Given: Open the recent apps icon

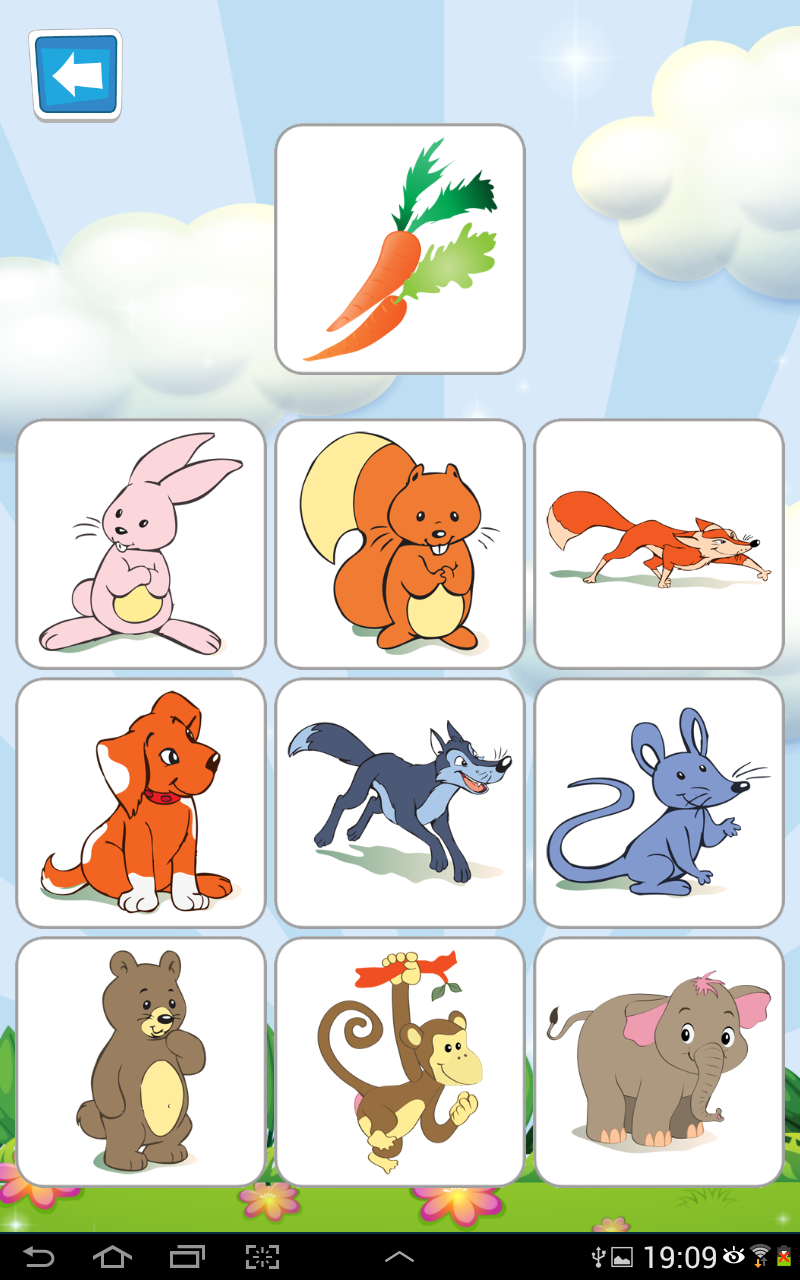Looking at the screenshot, I should 190,1255.
